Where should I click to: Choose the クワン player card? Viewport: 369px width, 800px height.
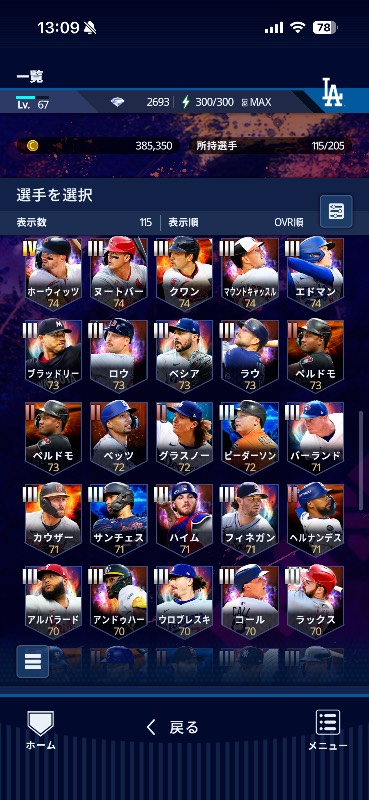click(184, 274)
